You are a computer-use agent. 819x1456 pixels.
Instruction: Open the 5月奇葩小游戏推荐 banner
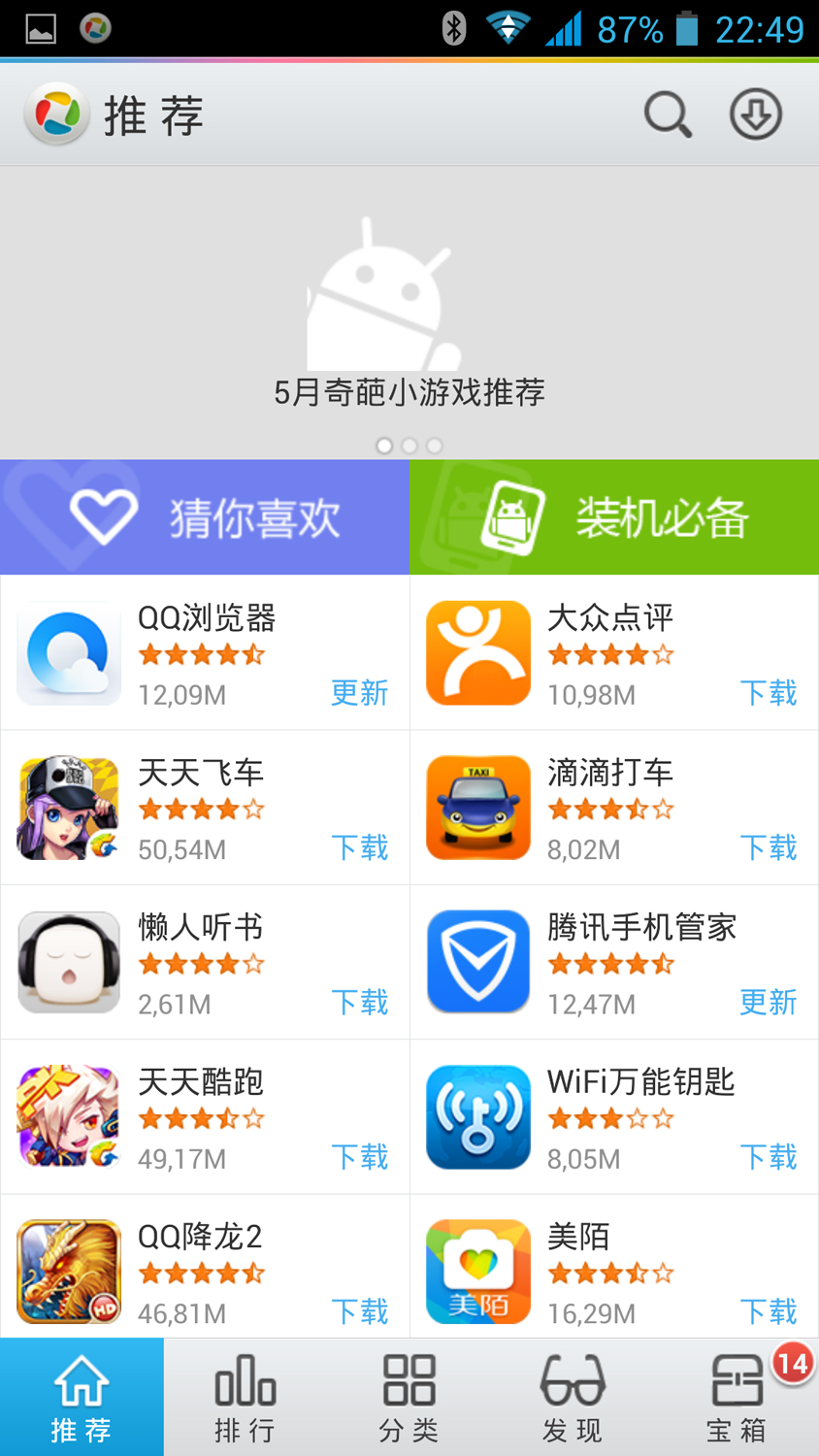409,311
